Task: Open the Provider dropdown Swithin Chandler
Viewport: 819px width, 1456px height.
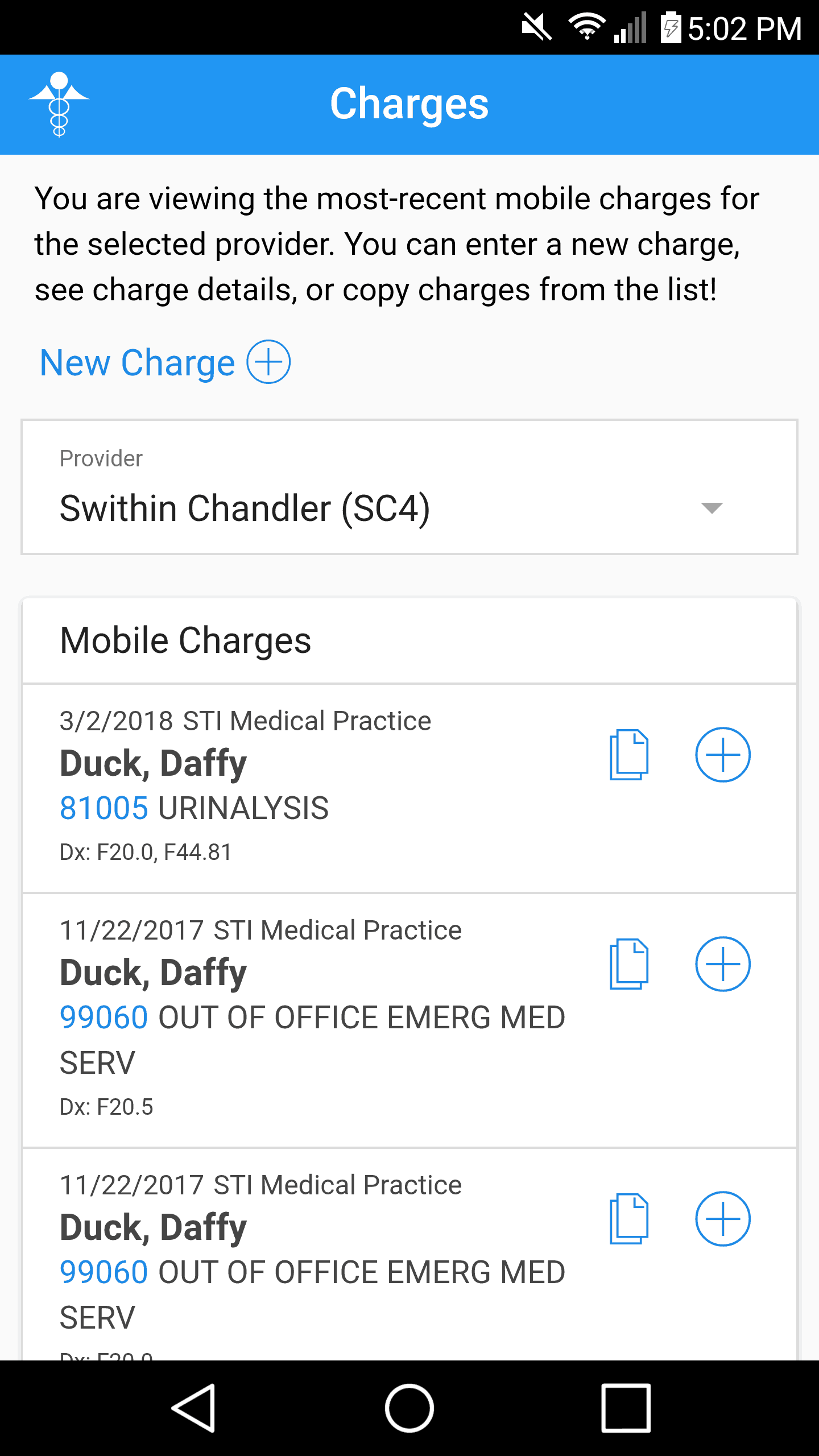Action: point(409,487)
